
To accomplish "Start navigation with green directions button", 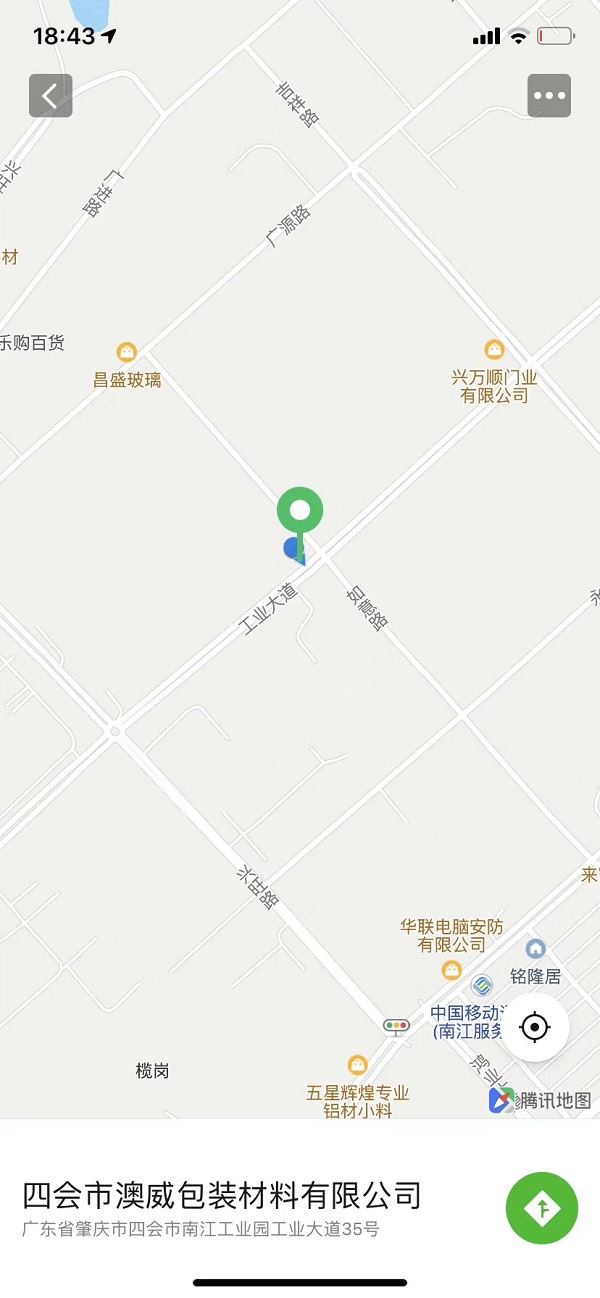I will (x=542, y=1208).
